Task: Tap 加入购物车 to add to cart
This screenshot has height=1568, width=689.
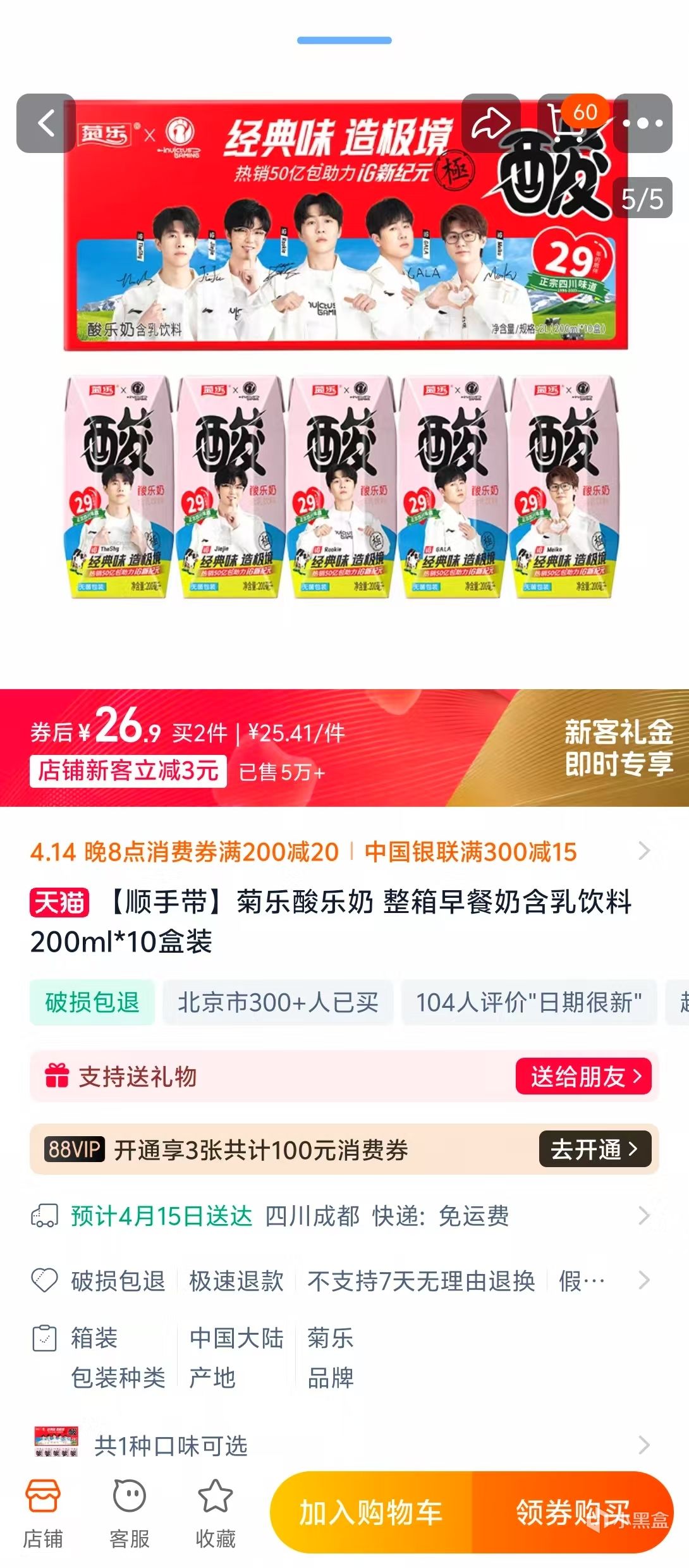Action: pyautogui.click(x=371, y=1513)
